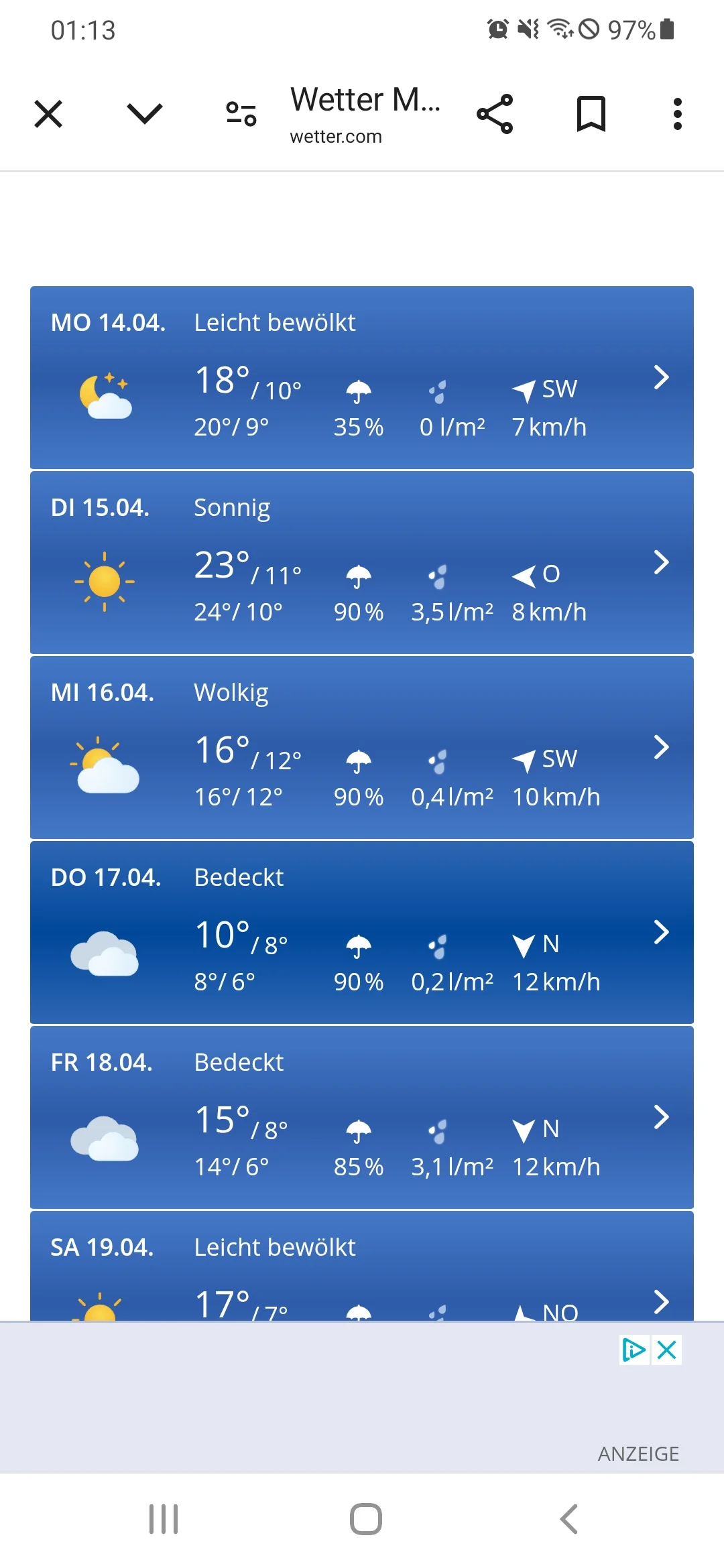Minimize the custom tab with the down chevron
Screen dimensions: 724x1568
(145, 114)
